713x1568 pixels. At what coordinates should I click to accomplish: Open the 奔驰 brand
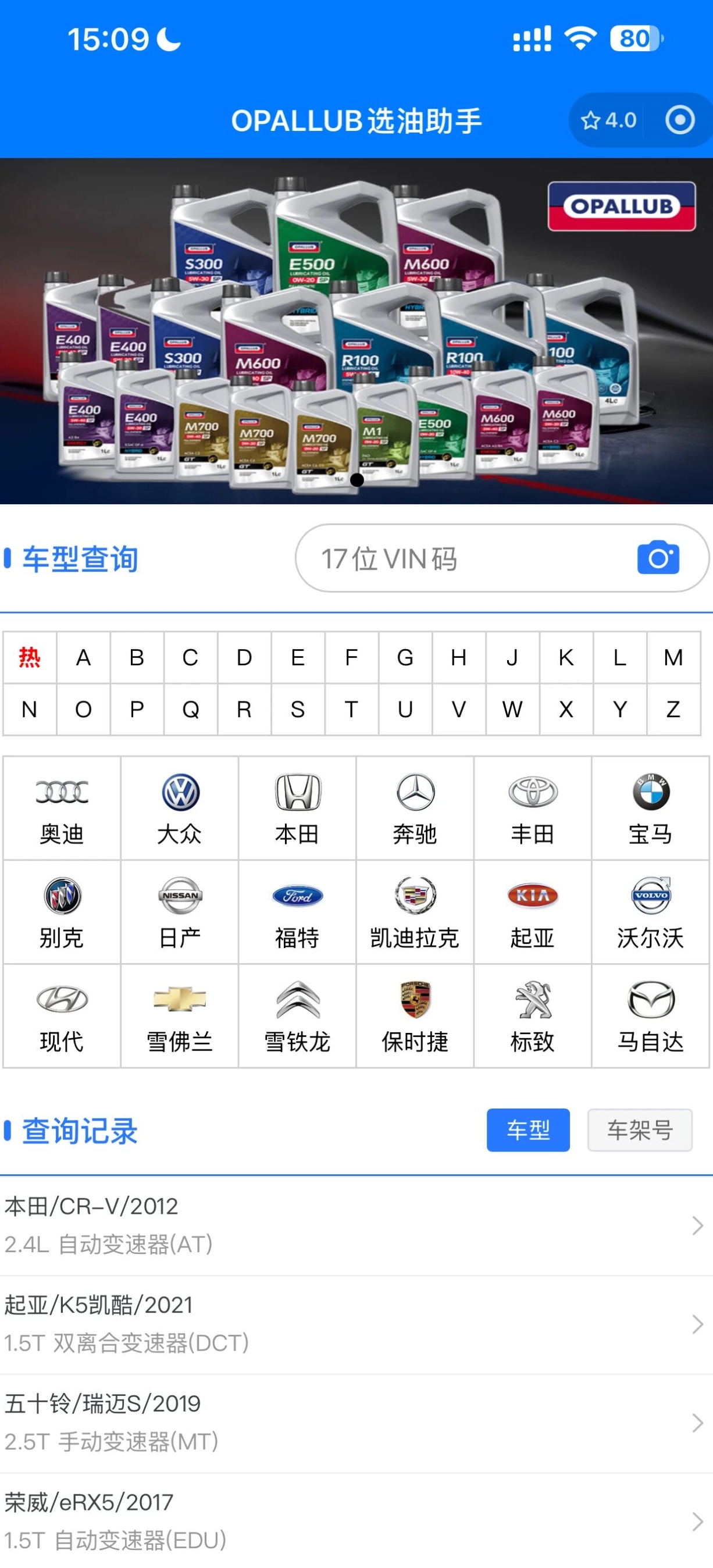415,808
